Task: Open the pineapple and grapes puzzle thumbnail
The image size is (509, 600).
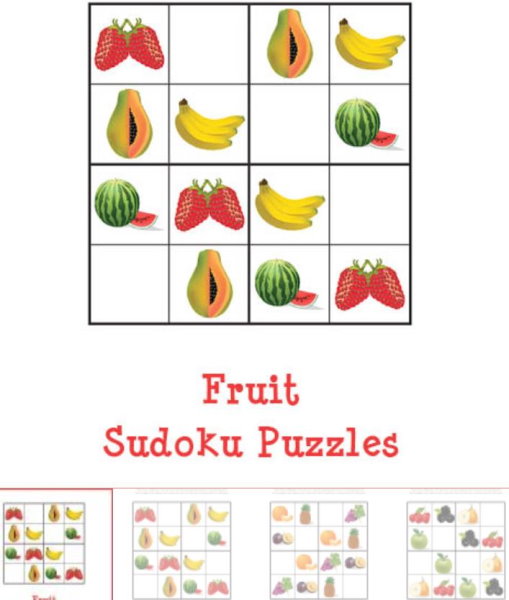Action: point(318,545)
